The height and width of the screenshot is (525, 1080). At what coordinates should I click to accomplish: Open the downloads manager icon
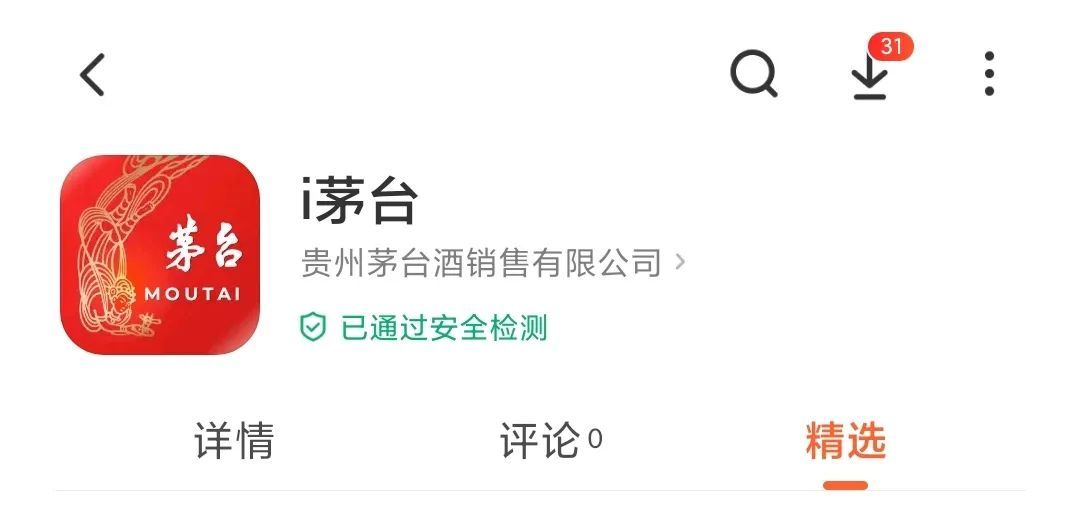[870, 76]
